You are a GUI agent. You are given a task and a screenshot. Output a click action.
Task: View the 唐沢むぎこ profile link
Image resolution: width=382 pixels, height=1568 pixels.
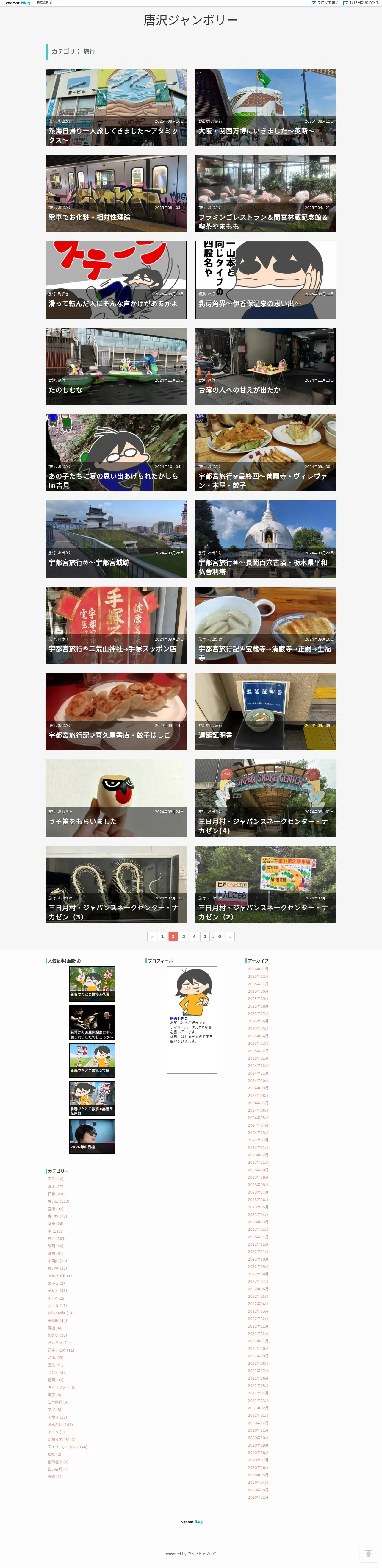[179, 1018]
